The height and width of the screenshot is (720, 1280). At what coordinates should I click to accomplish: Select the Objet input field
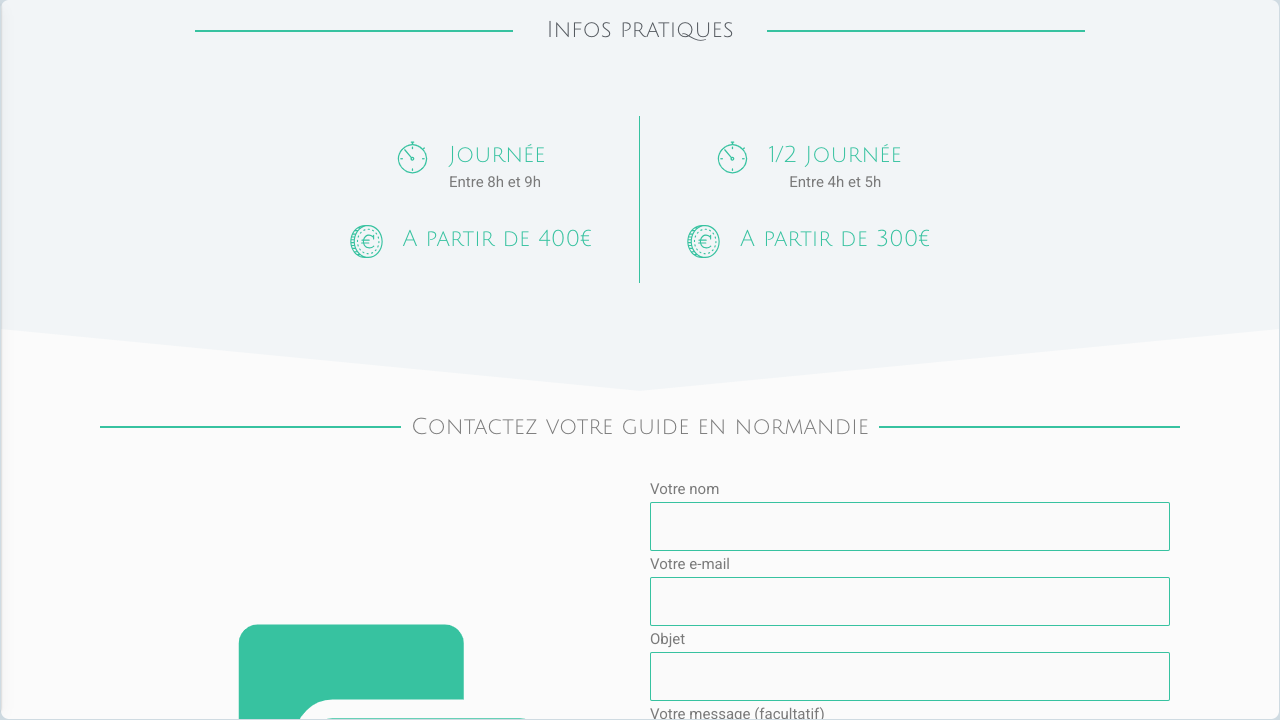(909, 676)
